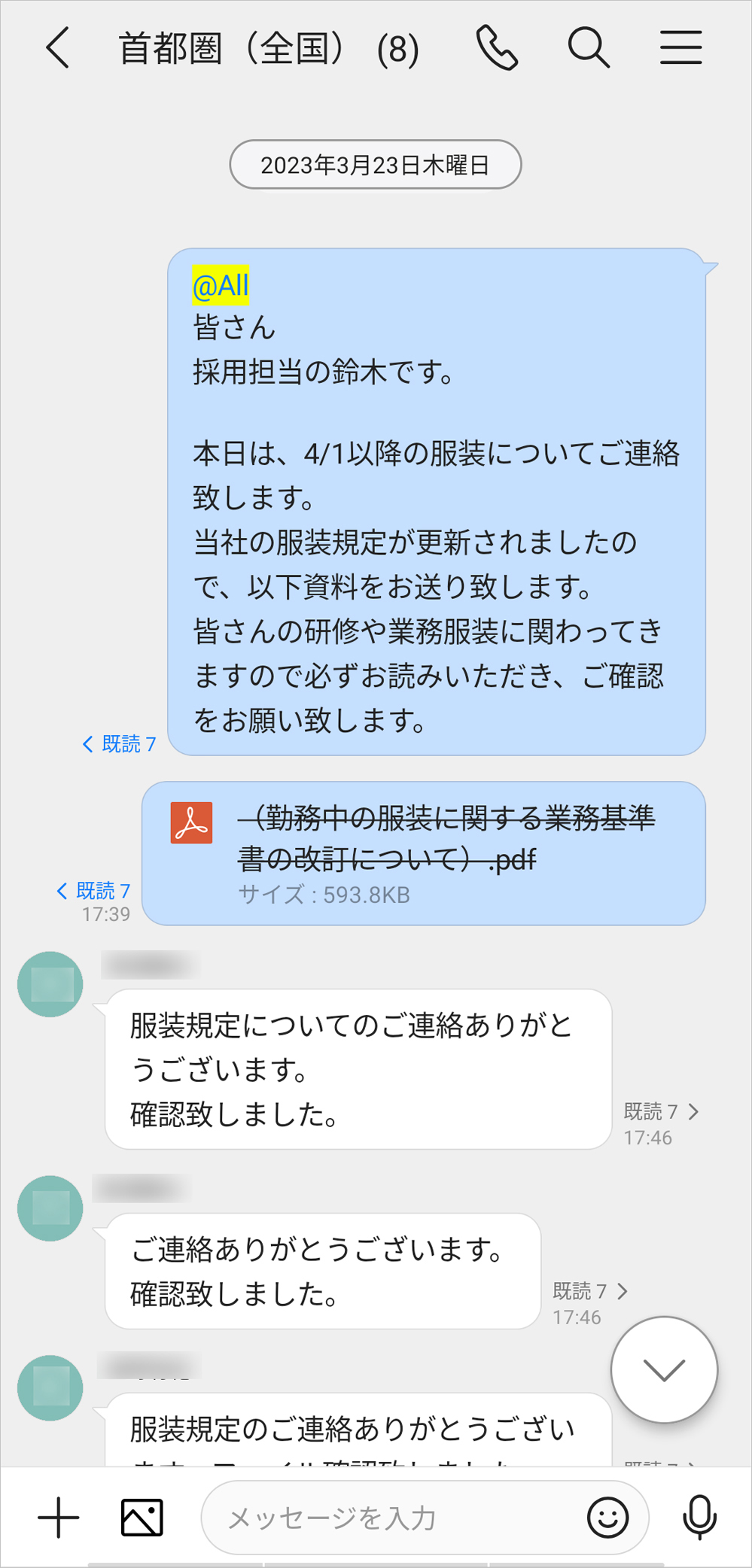Search messages in this chat
The width and height of the screenshot is (752, 1568).
[588, 48]
